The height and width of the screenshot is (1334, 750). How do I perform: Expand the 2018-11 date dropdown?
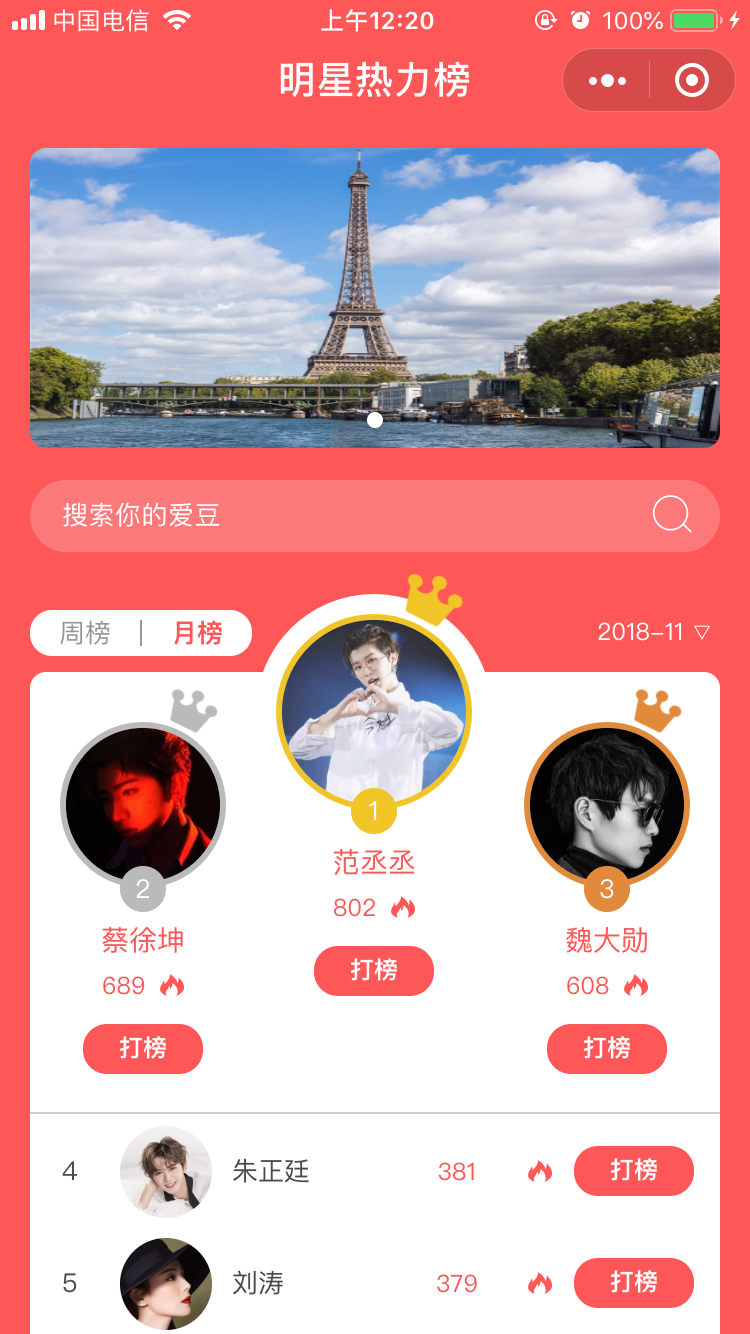click(x=654, y=632)
